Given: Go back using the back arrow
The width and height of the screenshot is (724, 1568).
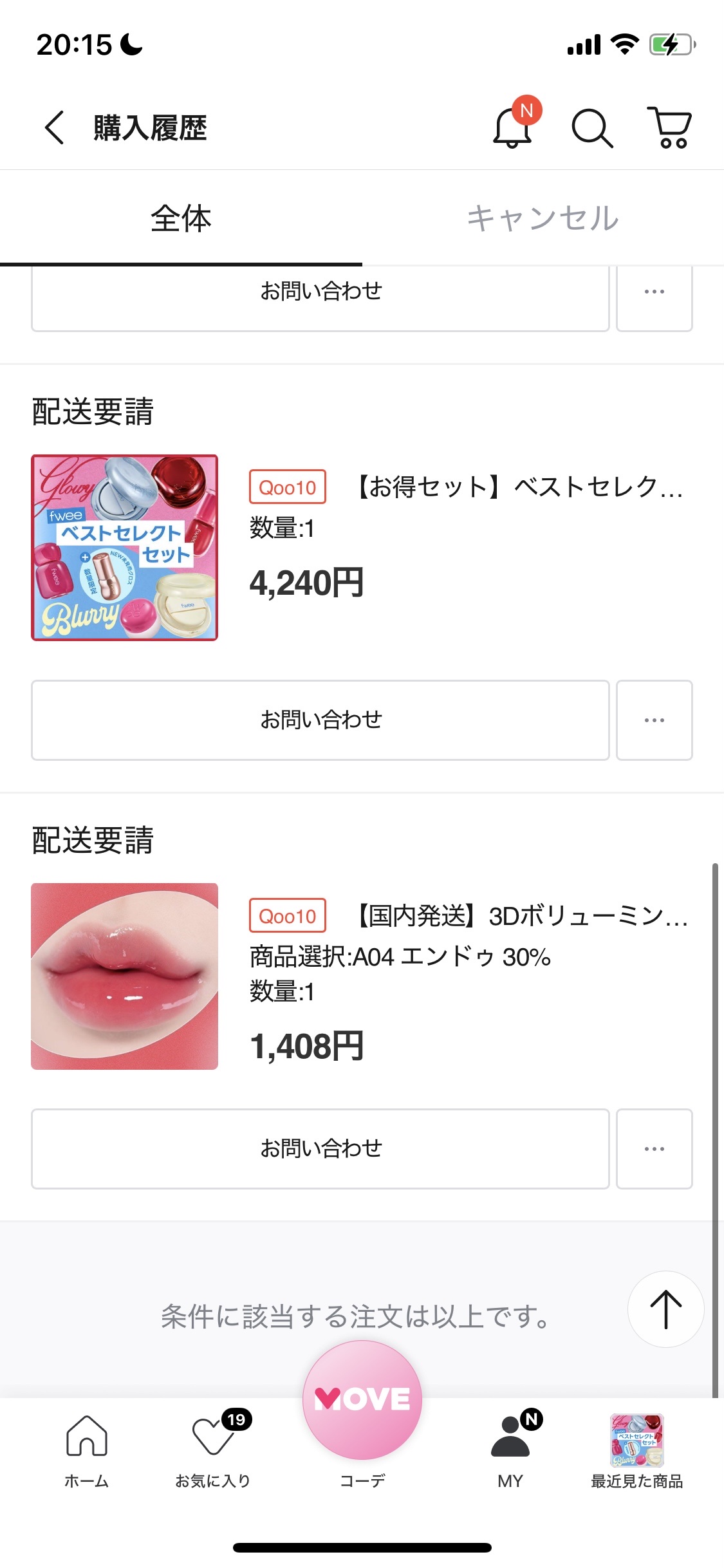Looking at the screenshot, I should click(54, 127).
